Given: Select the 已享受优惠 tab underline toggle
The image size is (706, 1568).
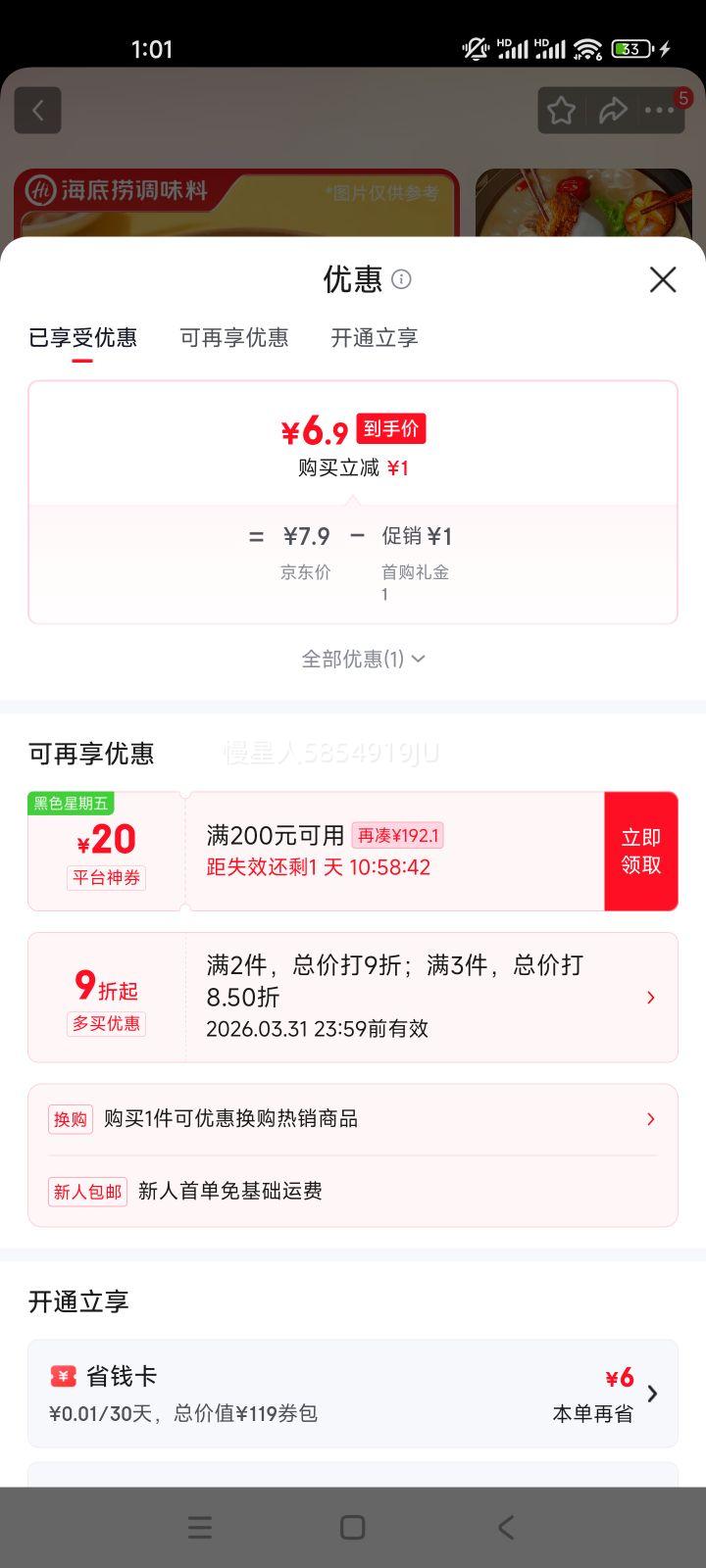Looking at the screenshot, I should 83,337.
